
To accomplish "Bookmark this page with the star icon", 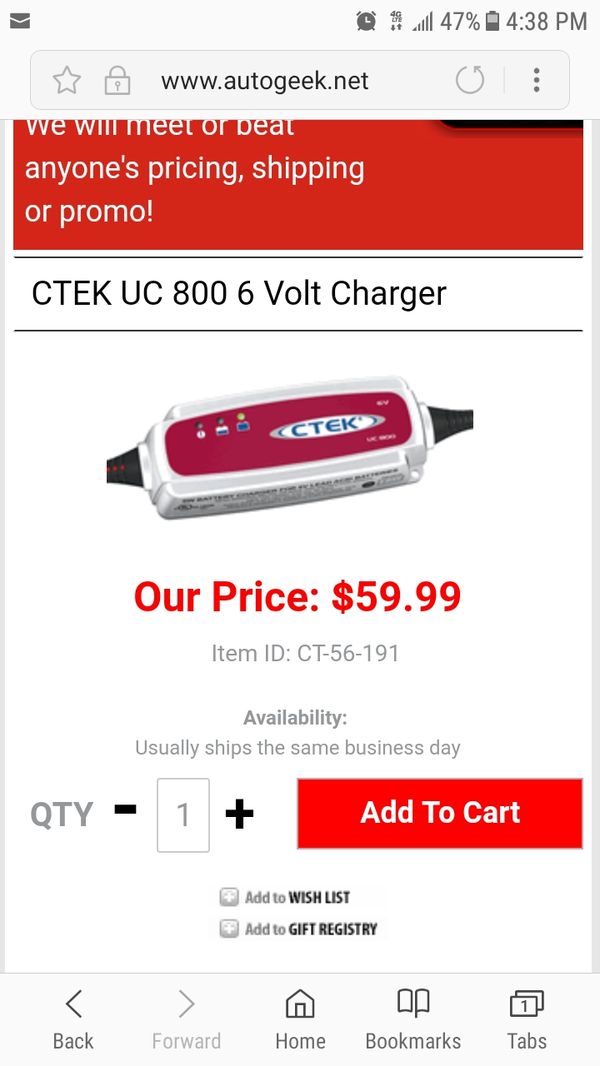I will [x=67, y=81].
